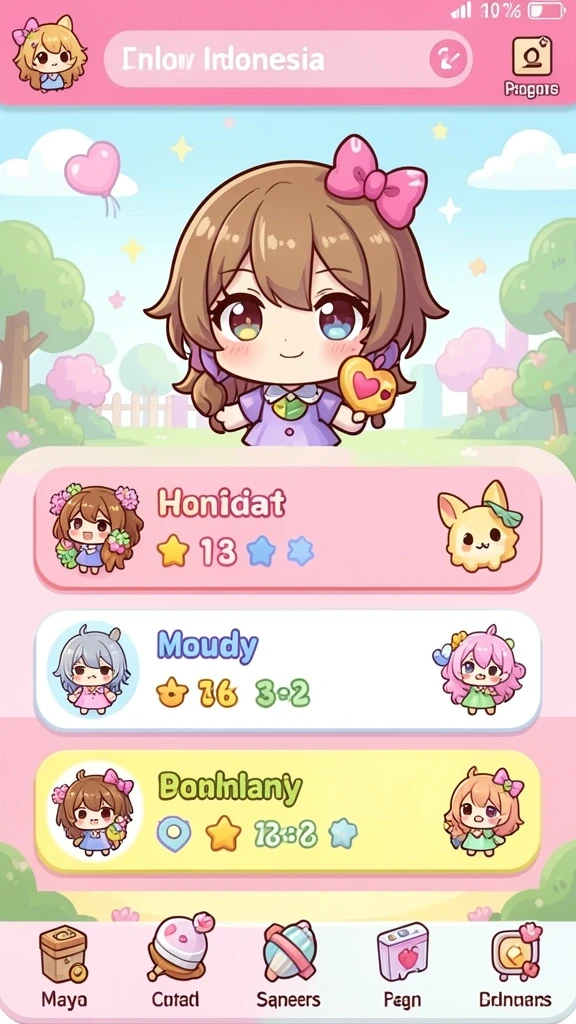Image resolution: width=576 pixels, height=1024 pixels.
Task: Tap the Enlow Indonesia search field
Action: click(x=288, y=59)
